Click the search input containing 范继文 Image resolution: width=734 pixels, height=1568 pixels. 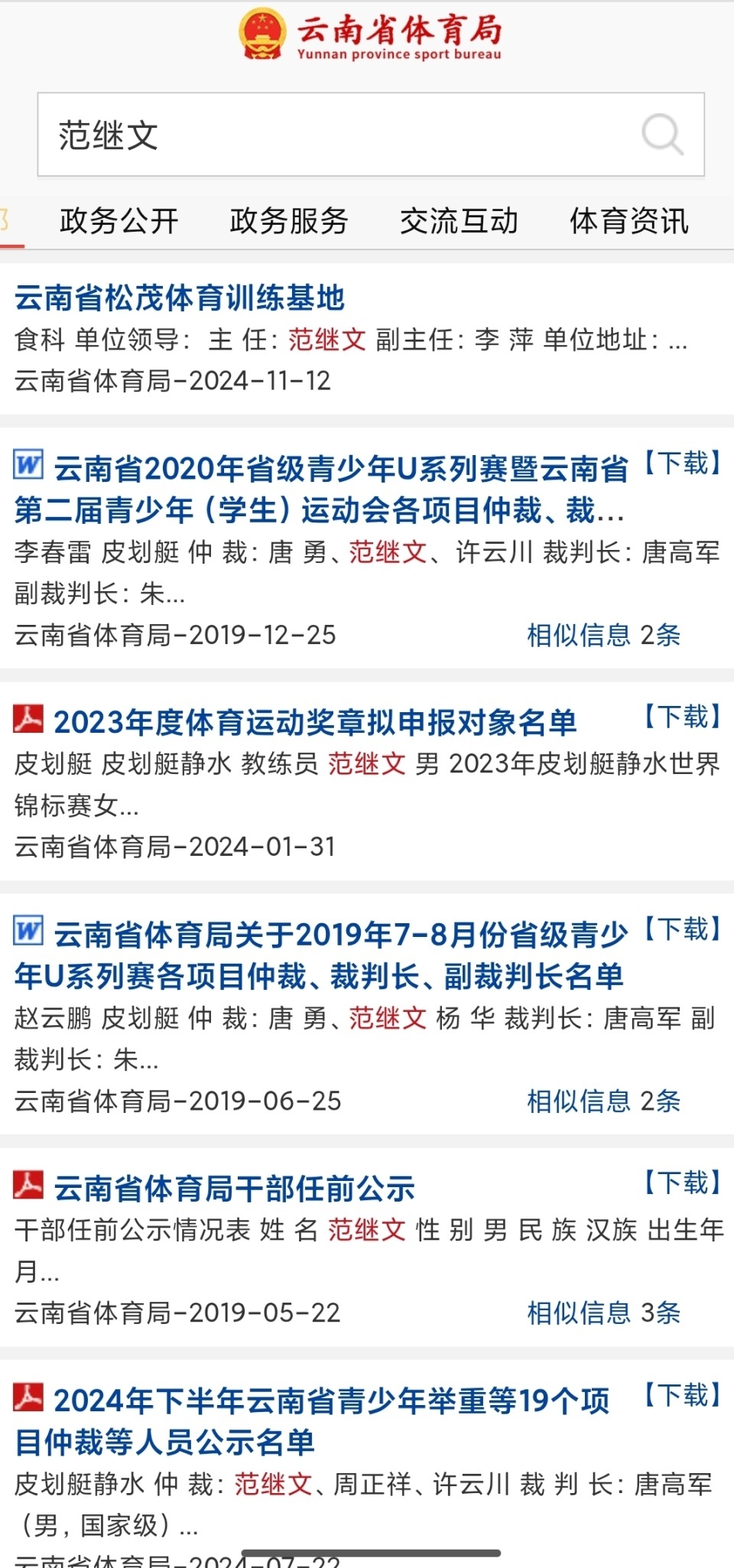[306, 135]
